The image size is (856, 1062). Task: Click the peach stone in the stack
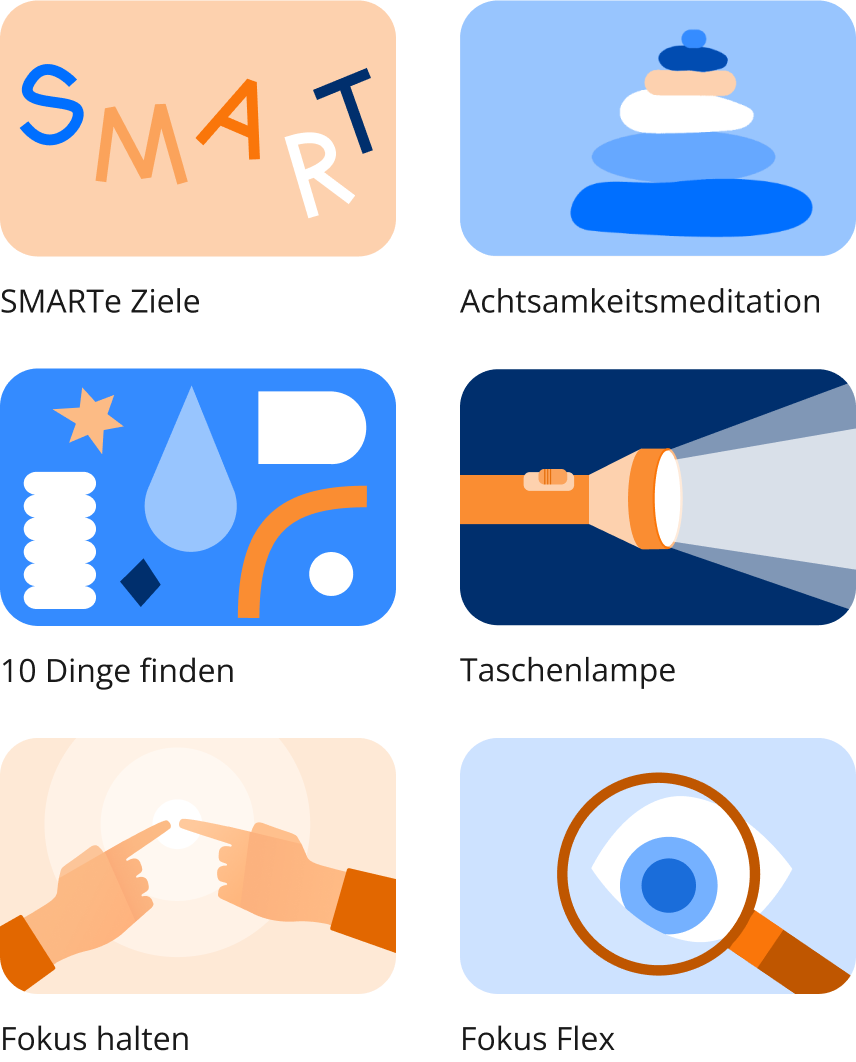[690, 82]
